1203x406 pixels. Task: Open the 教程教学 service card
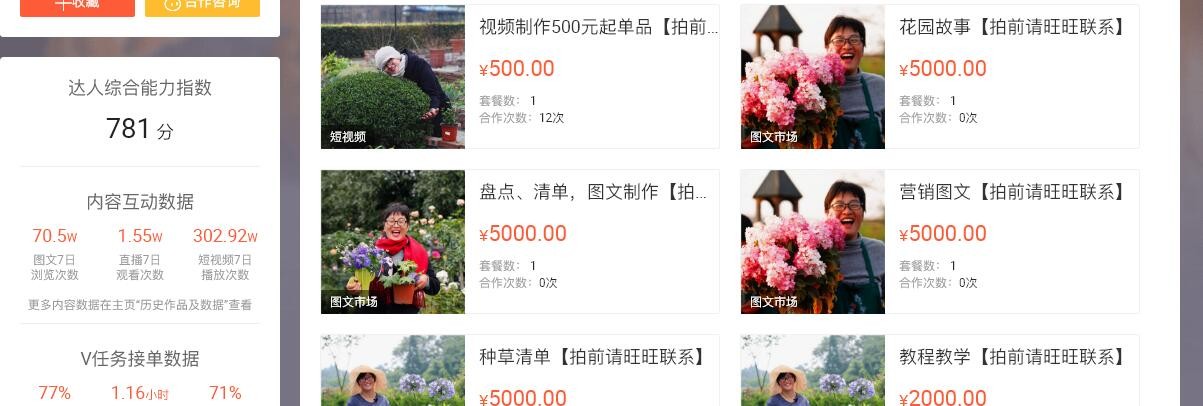(x=1012, y=357)
